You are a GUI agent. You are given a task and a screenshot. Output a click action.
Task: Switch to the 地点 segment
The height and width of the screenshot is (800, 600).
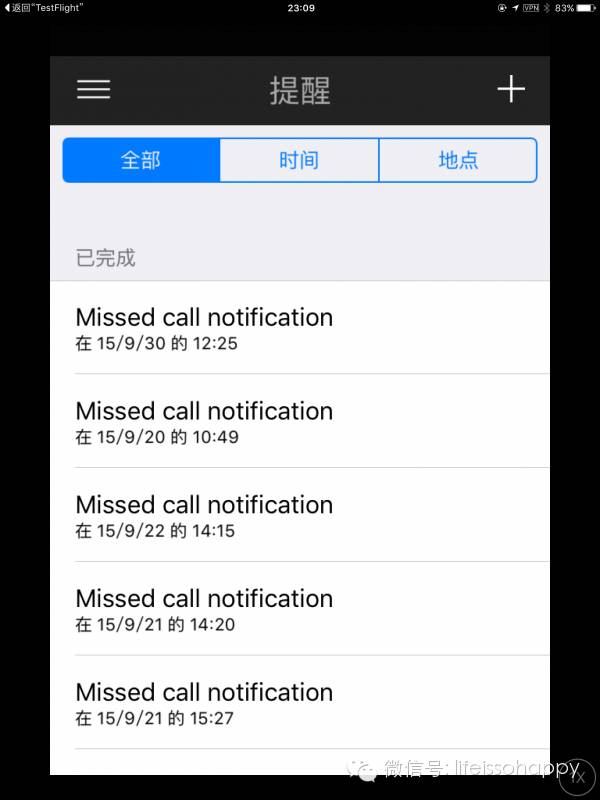458,160
